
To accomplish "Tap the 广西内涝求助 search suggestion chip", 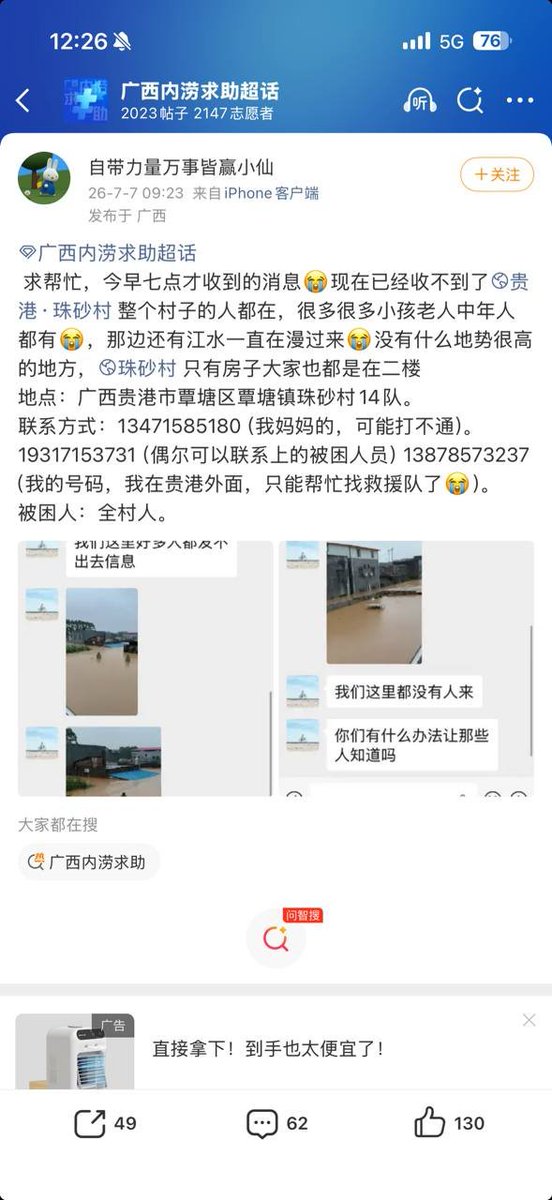I will [89, 861].
